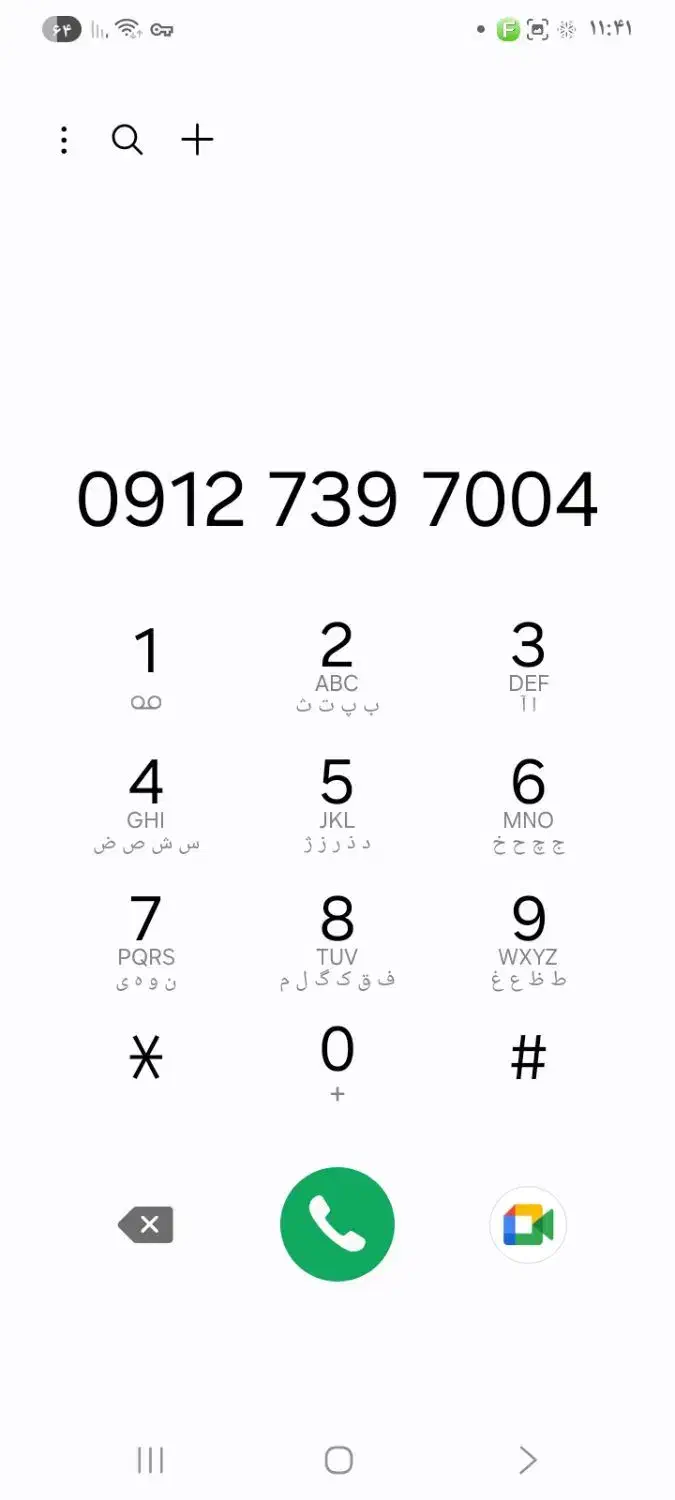Insert the star symbol key
Image resolution: width=675 pixels, height=1500 pixels.
coord(146,1058)
